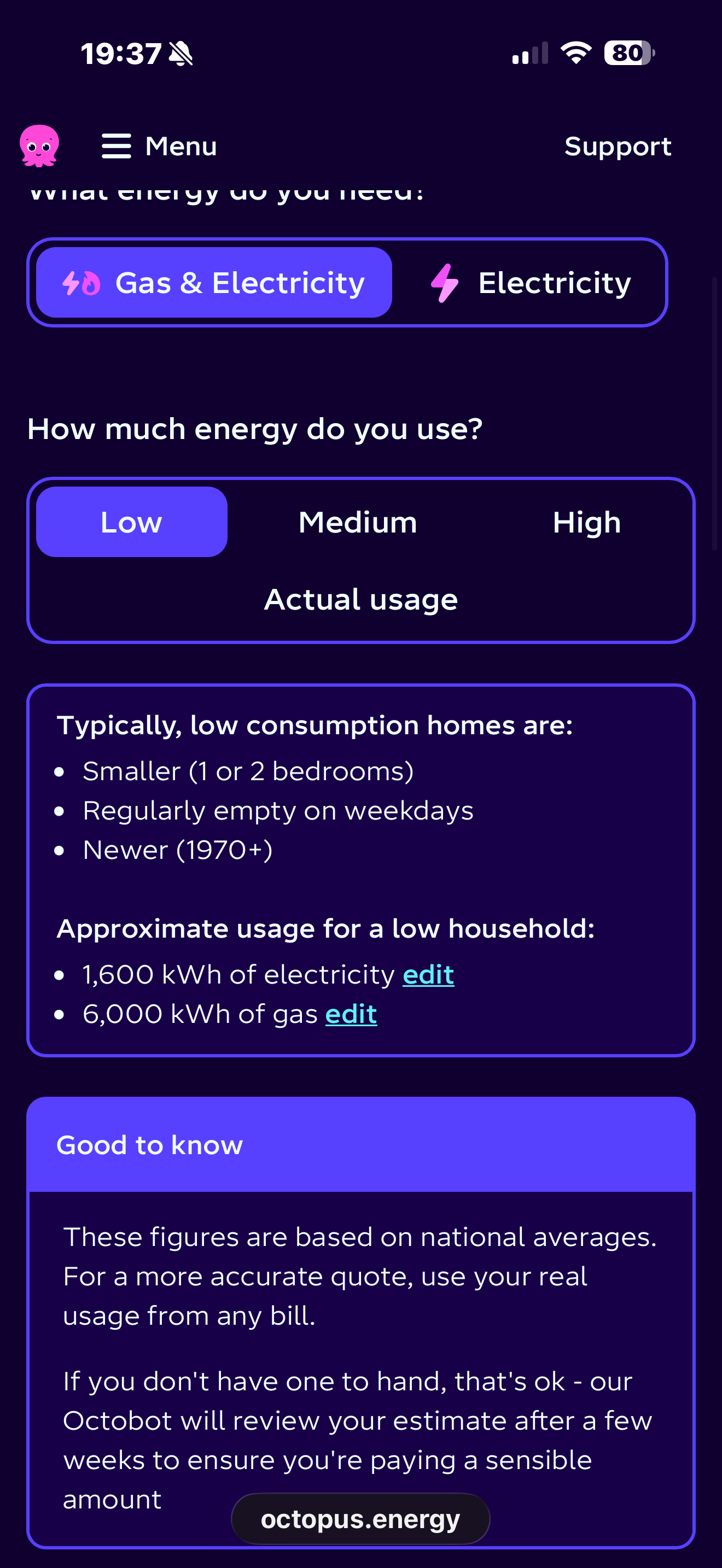Switch to Electricity only

click(530, 283)
